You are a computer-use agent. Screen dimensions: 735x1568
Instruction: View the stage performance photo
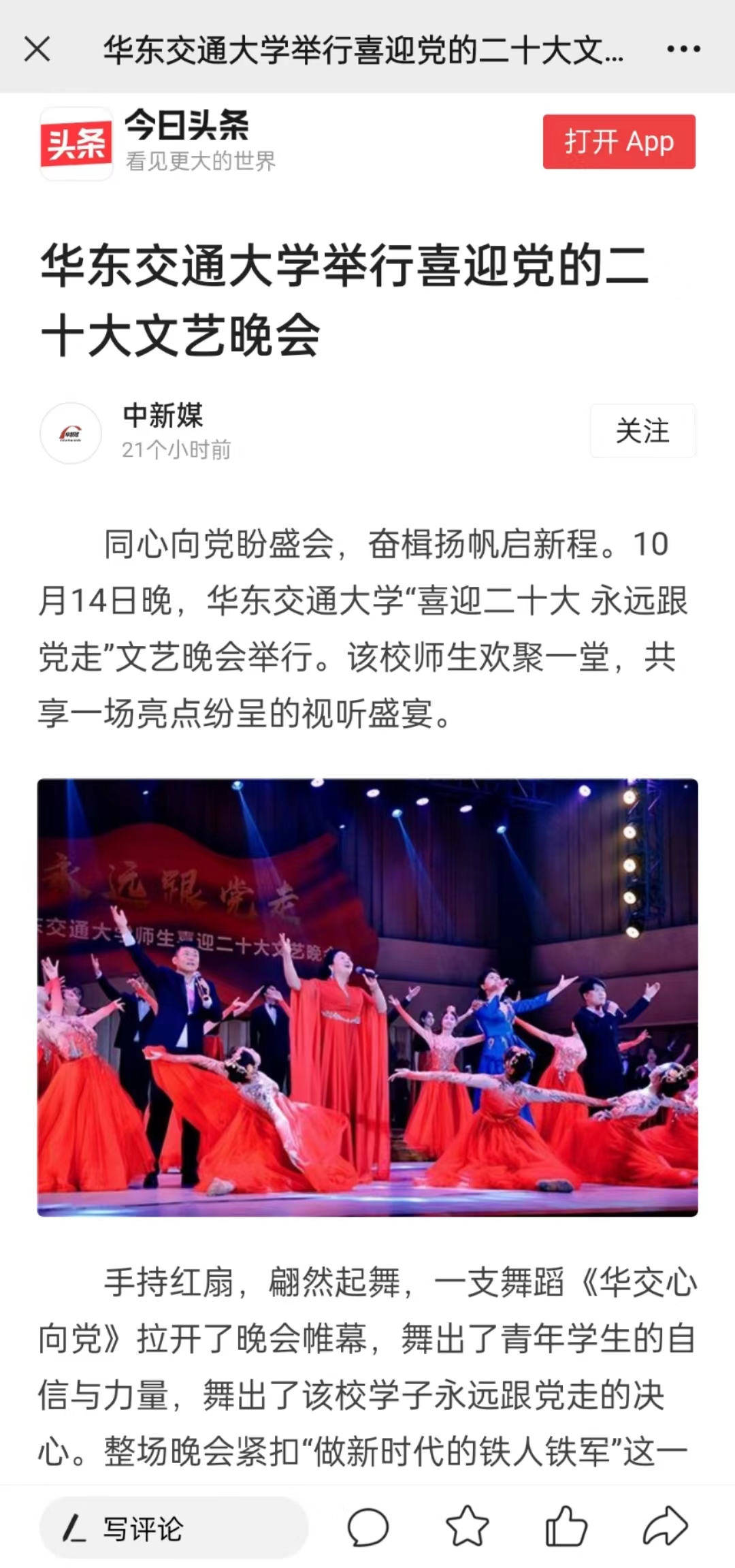367,997
